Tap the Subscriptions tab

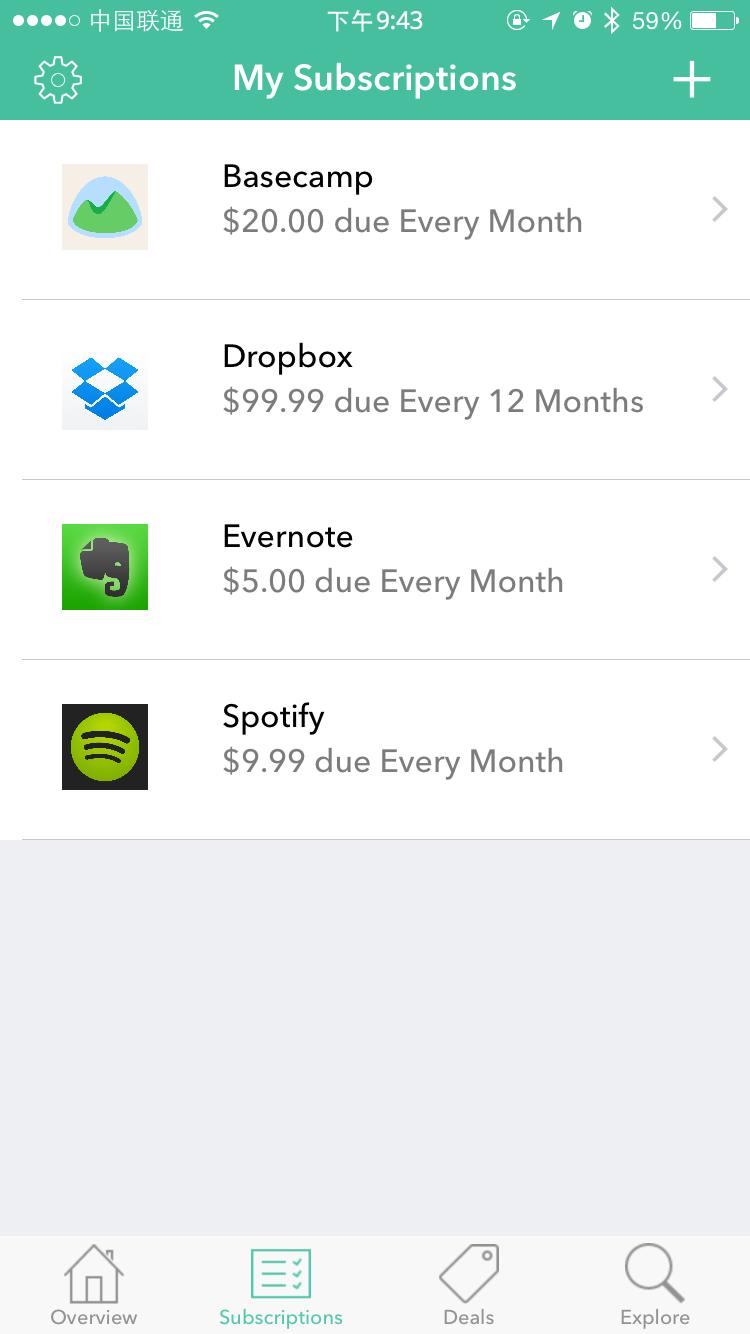(x=281, y=1286)
